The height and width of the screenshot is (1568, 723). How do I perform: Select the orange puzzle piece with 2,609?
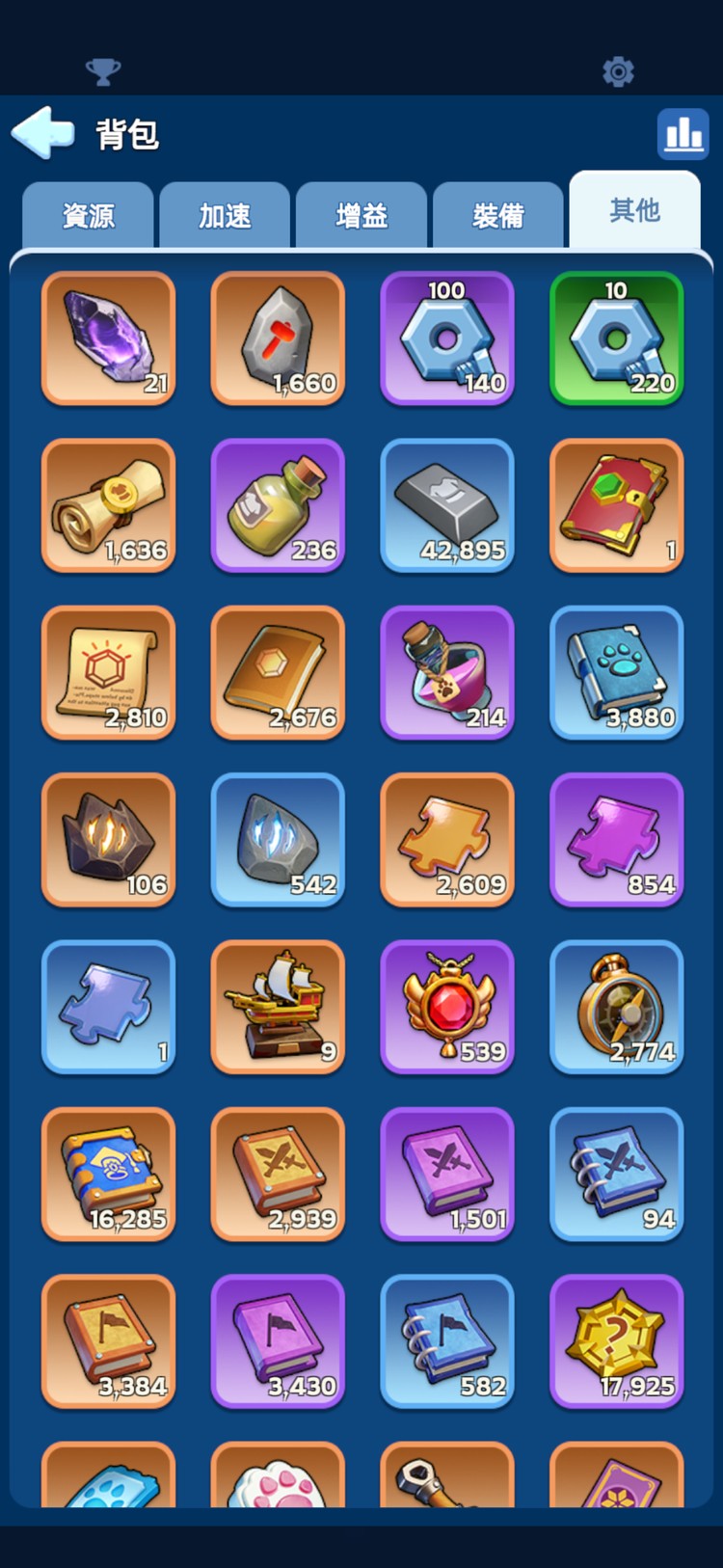(x=447, y=840)
